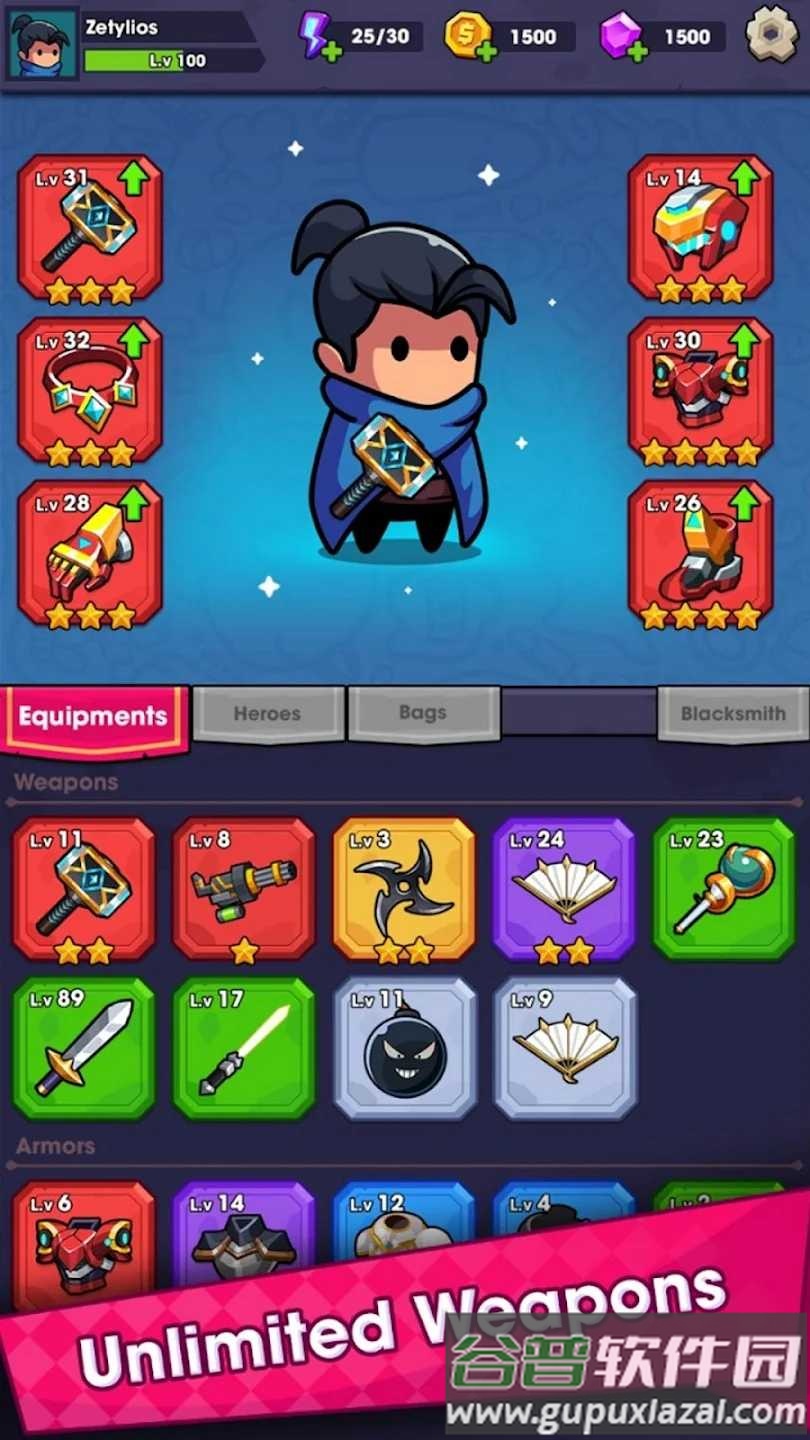
Task: Select equipped Lv 26 boots
Action: pos(700,553)
